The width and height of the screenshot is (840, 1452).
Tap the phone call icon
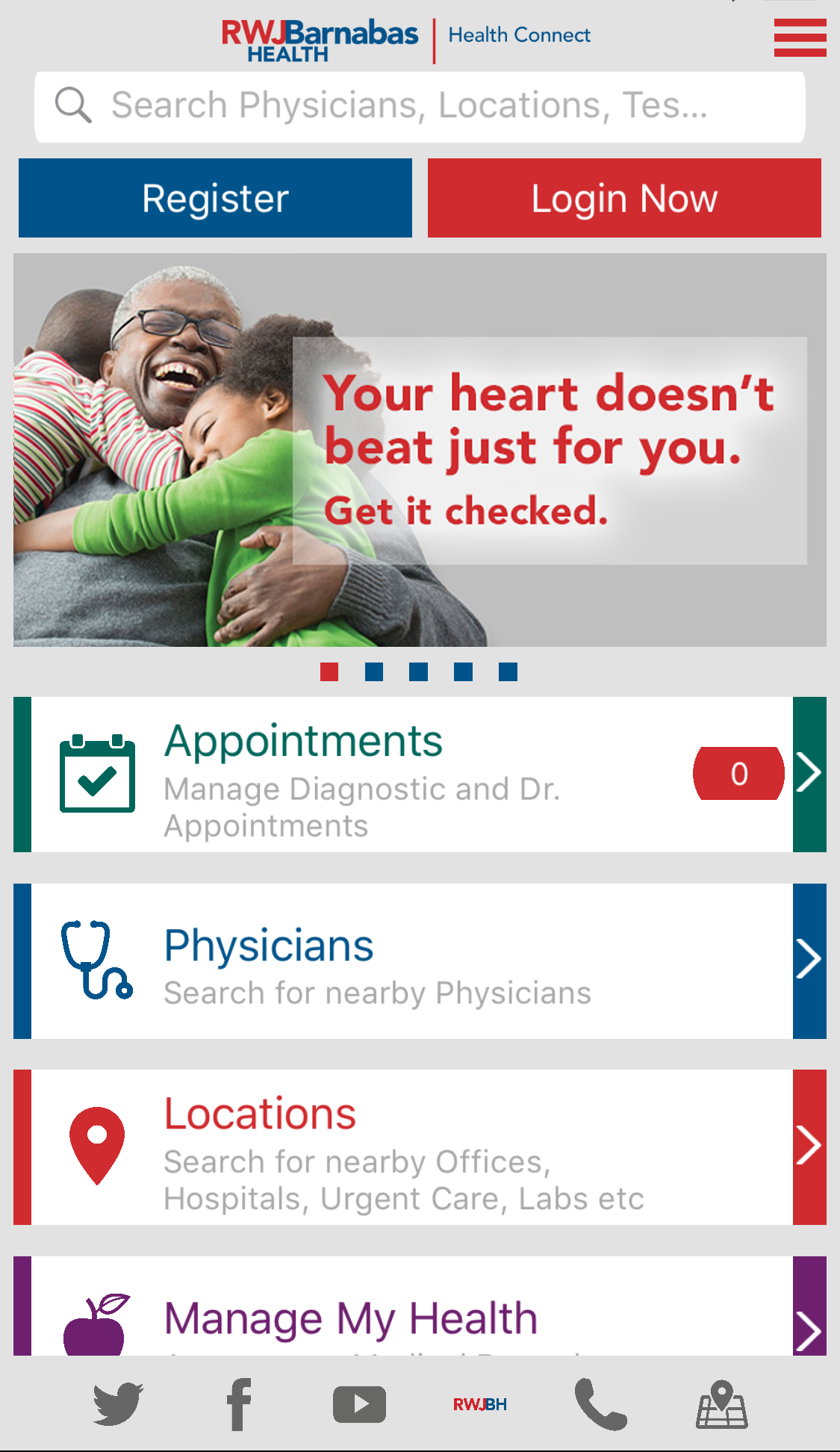tap(600, 1404)
